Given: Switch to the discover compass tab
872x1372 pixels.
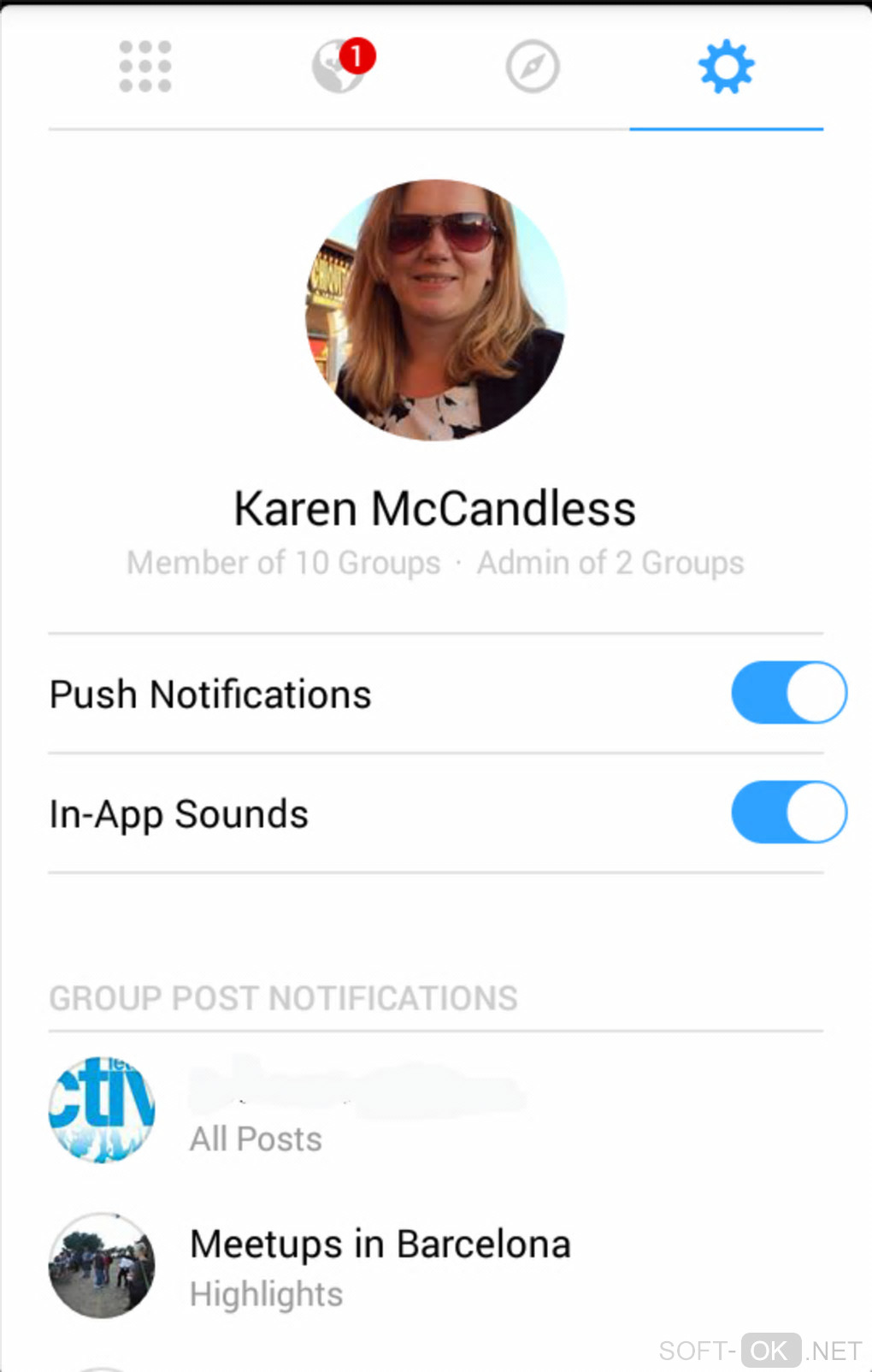Looking at the screenshot, I should click(532, 67).
